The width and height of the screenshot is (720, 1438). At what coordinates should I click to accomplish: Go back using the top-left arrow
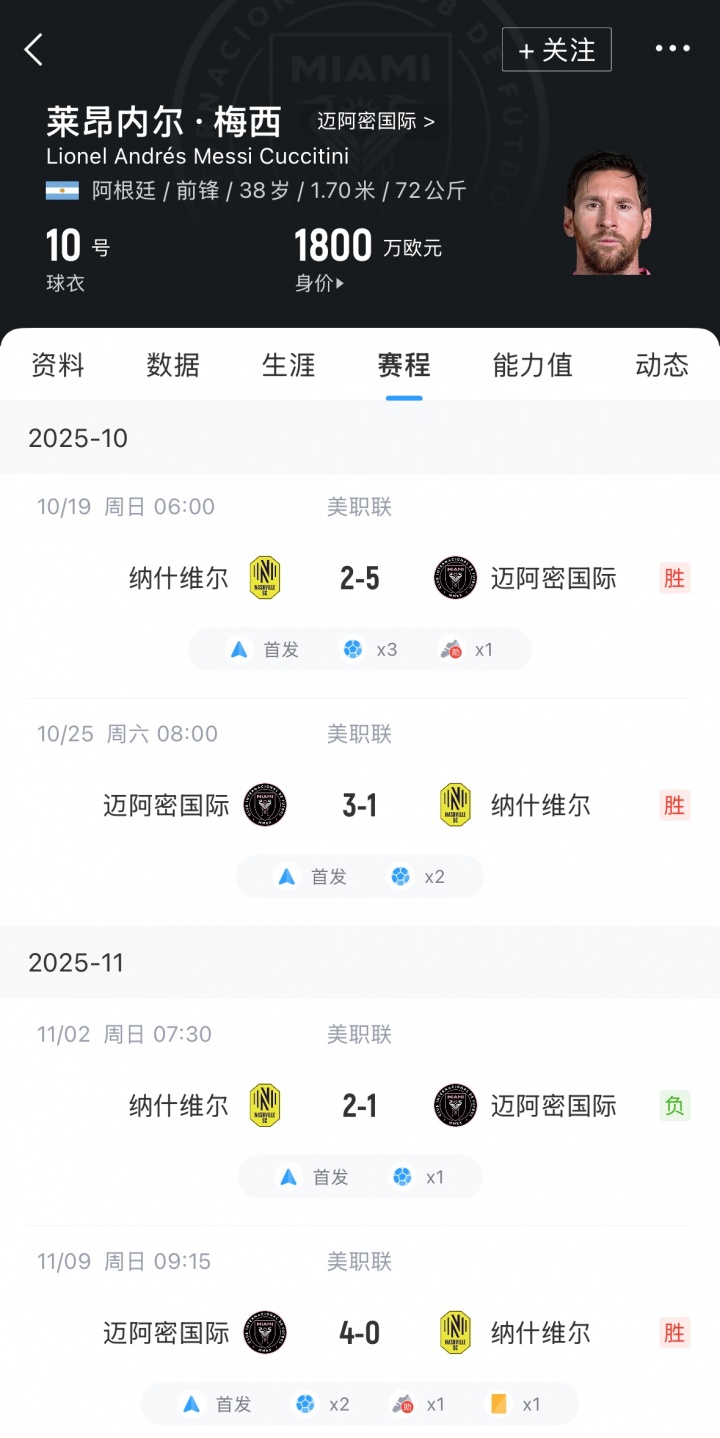click(35, 49)
